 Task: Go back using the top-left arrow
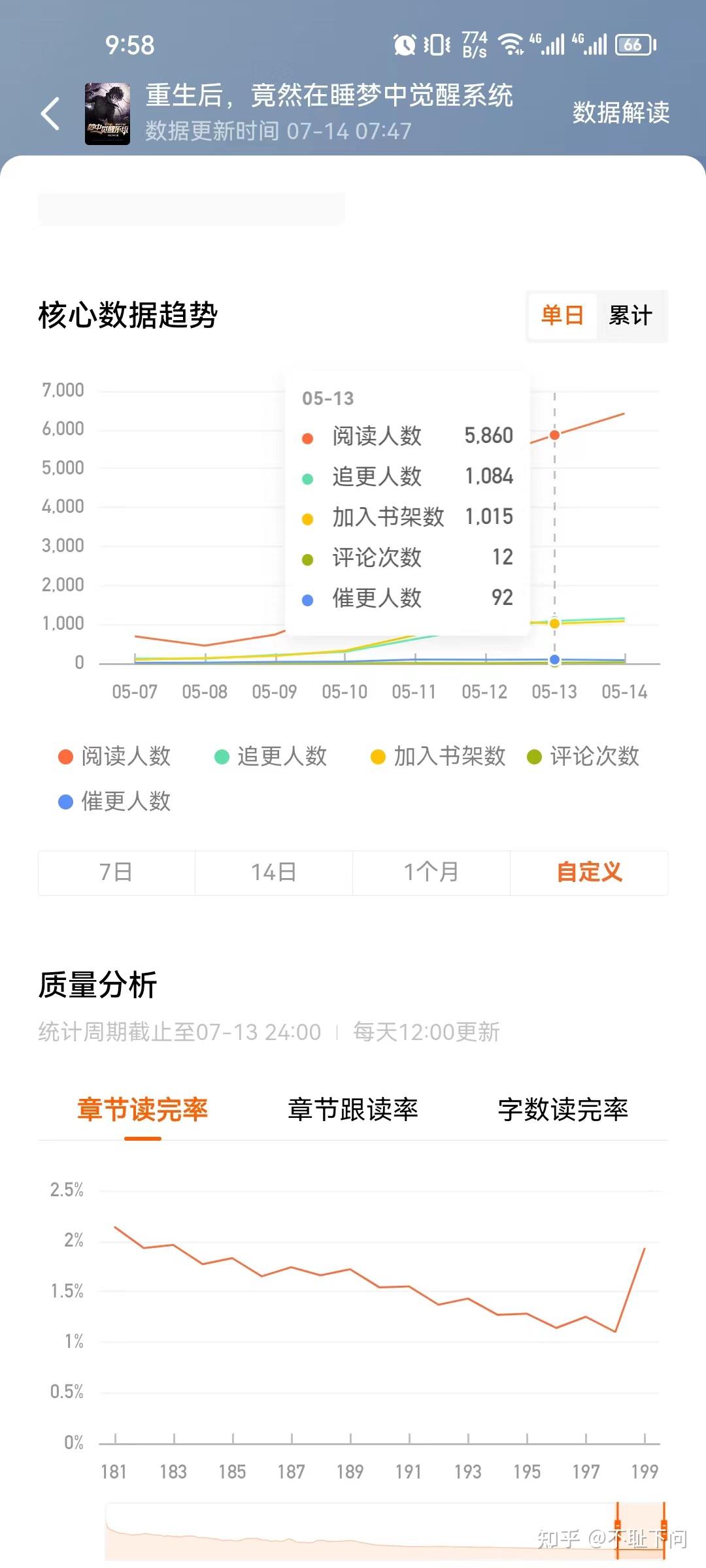tap(51, 114)
